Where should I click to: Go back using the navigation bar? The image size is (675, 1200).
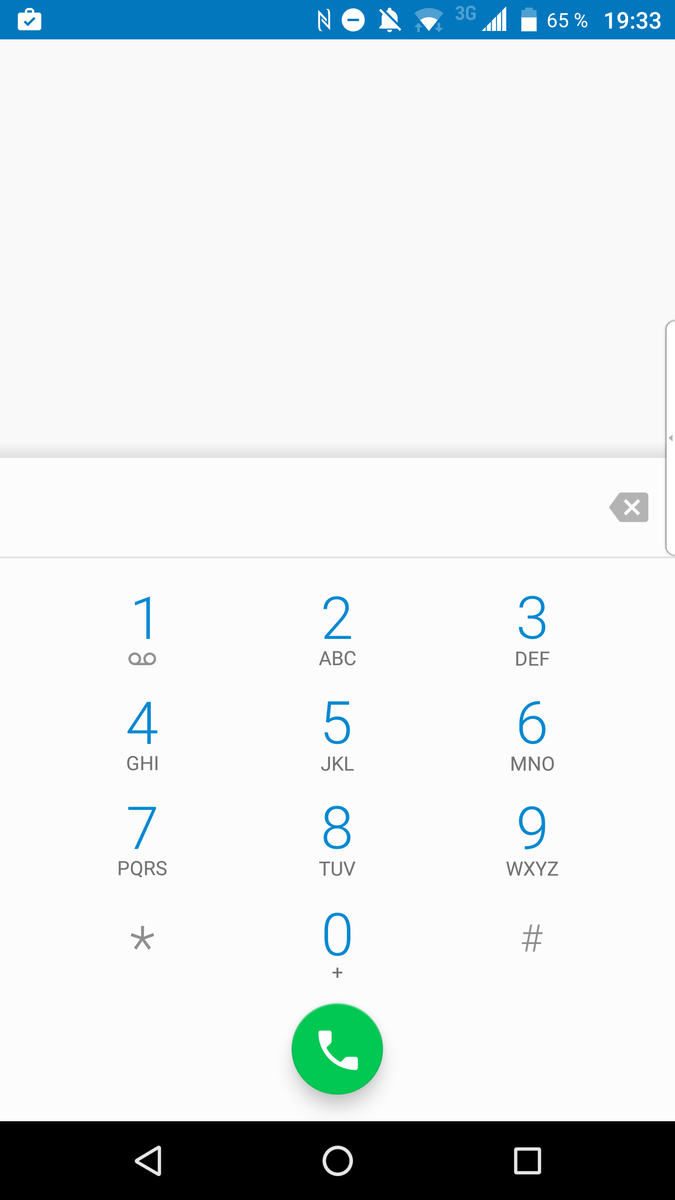(x=148, y=1160)
